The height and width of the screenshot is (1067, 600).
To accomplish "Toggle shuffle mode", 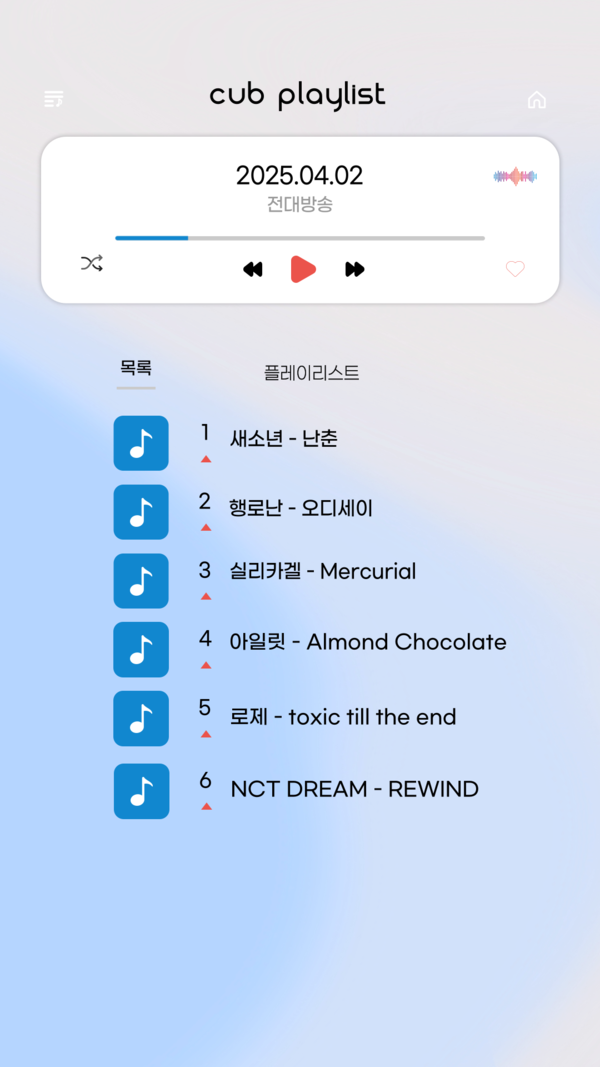I will click(92, 264).
